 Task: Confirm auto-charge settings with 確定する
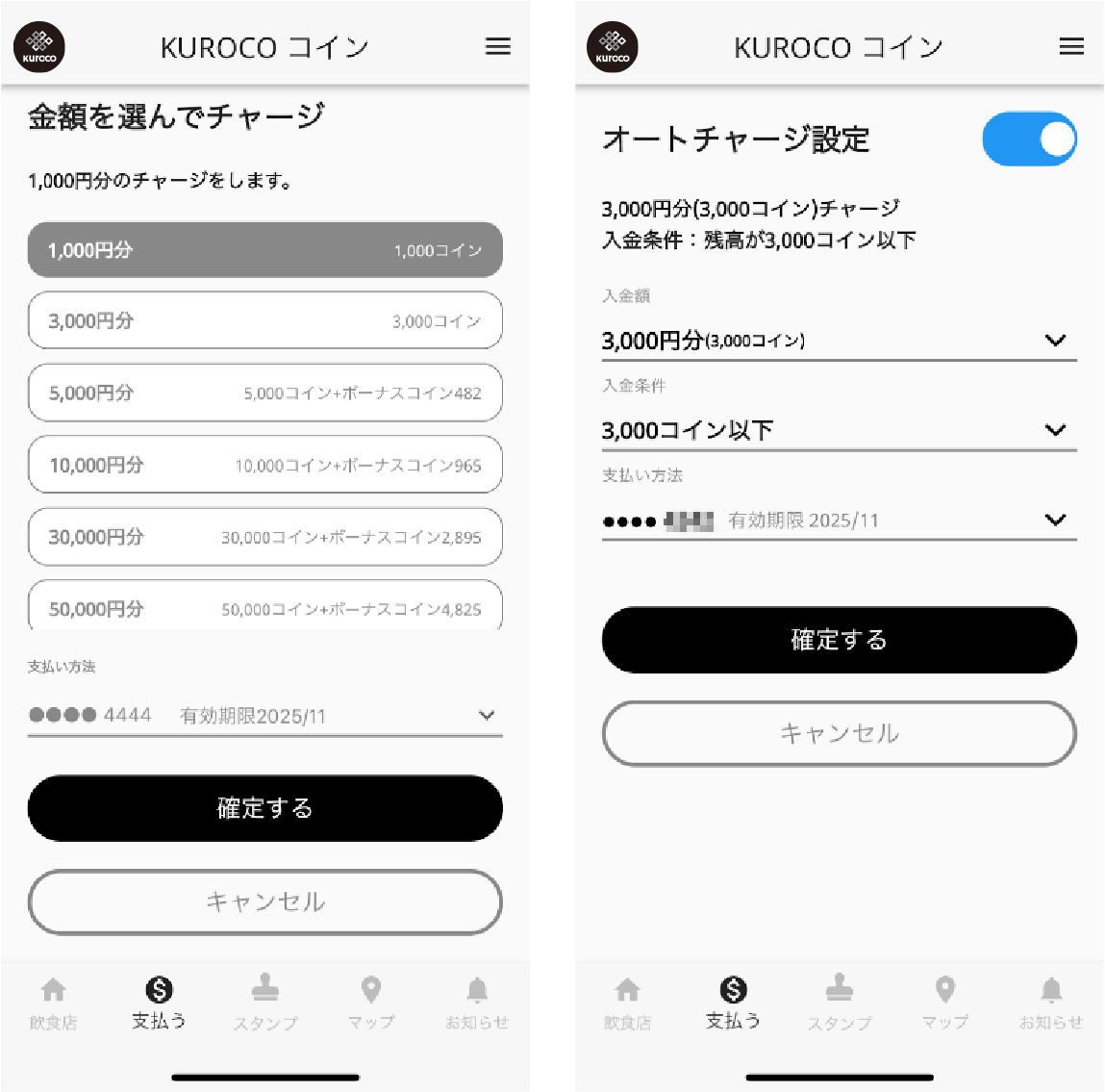click(x=839, y=640)
